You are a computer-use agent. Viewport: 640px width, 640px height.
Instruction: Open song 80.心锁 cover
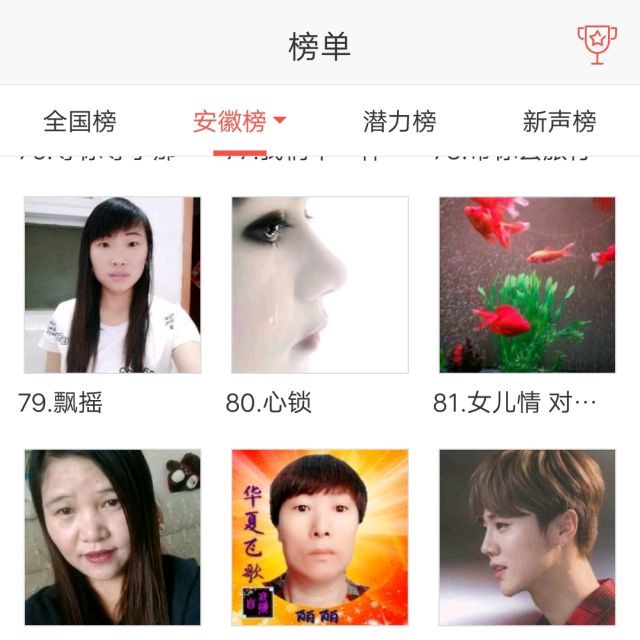320,285
